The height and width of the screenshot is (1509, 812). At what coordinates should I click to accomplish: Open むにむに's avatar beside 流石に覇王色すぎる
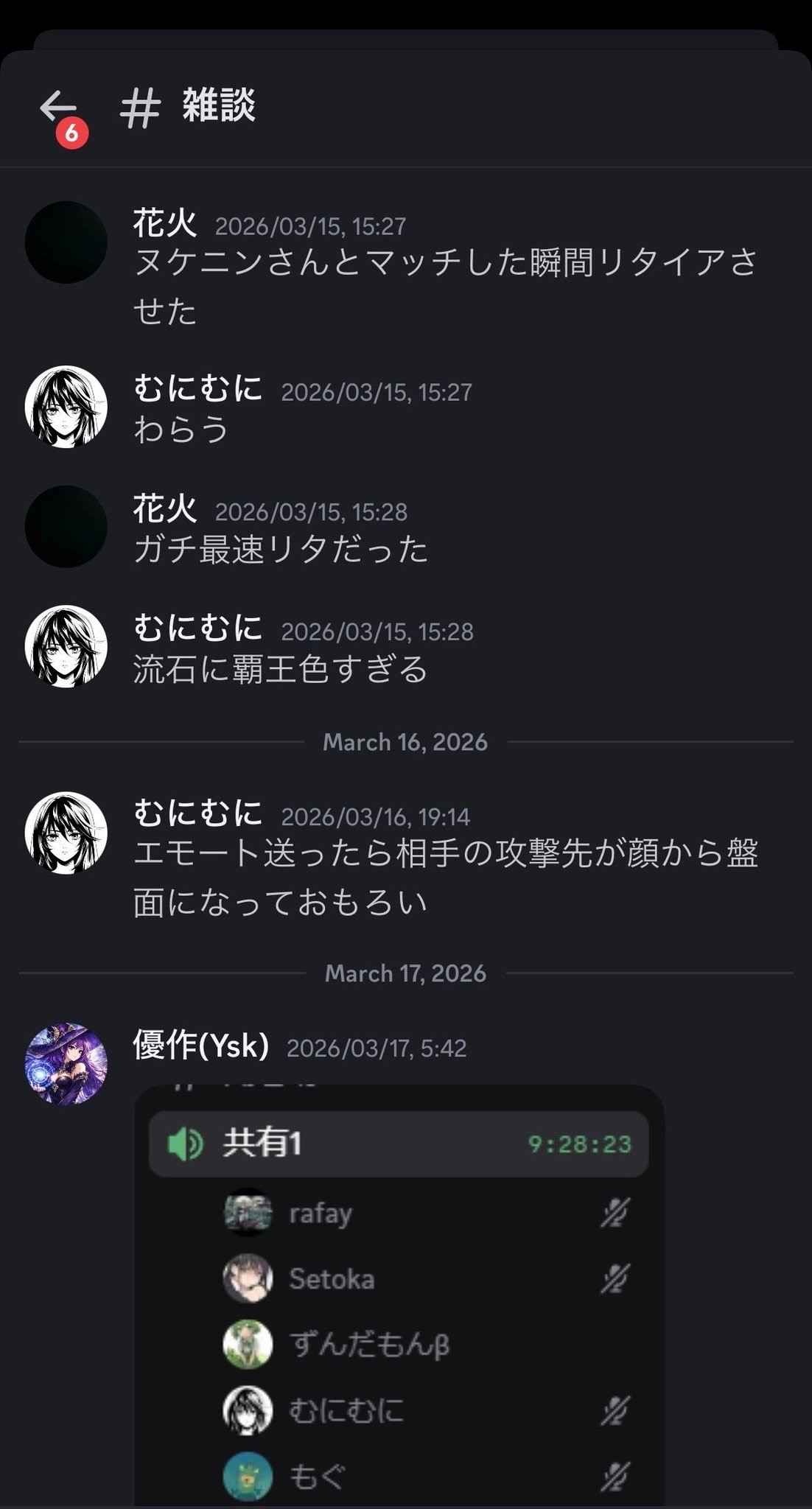coord(66,646)
